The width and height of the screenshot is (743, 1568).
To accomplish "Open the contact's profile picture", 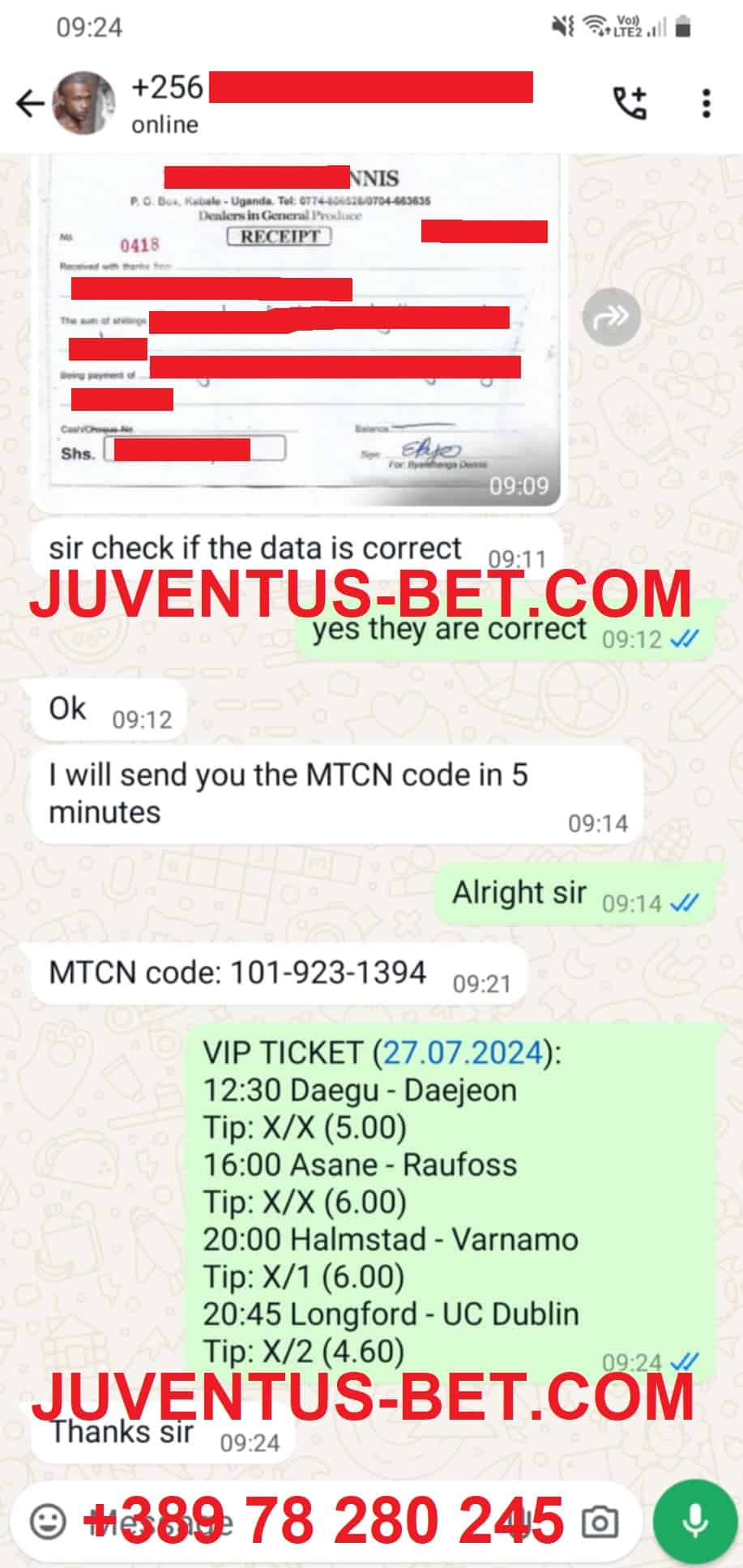I will coord(84,104).
